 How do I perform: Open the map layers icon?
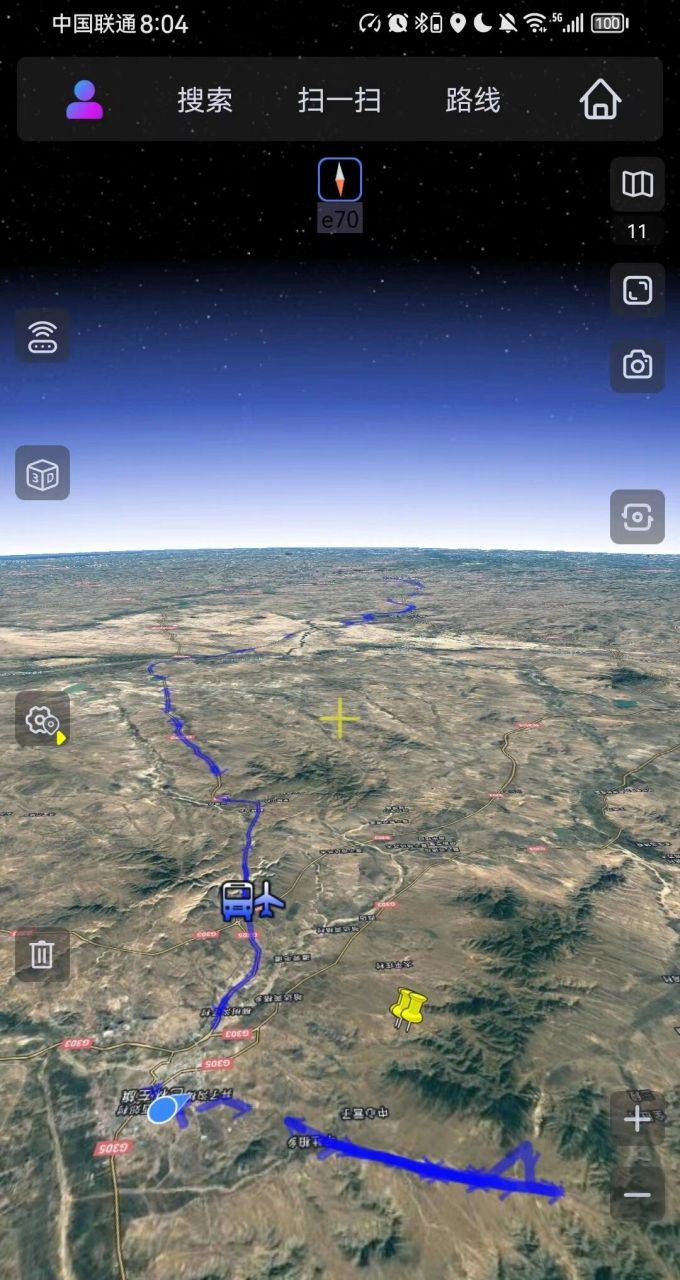[637, 184]
